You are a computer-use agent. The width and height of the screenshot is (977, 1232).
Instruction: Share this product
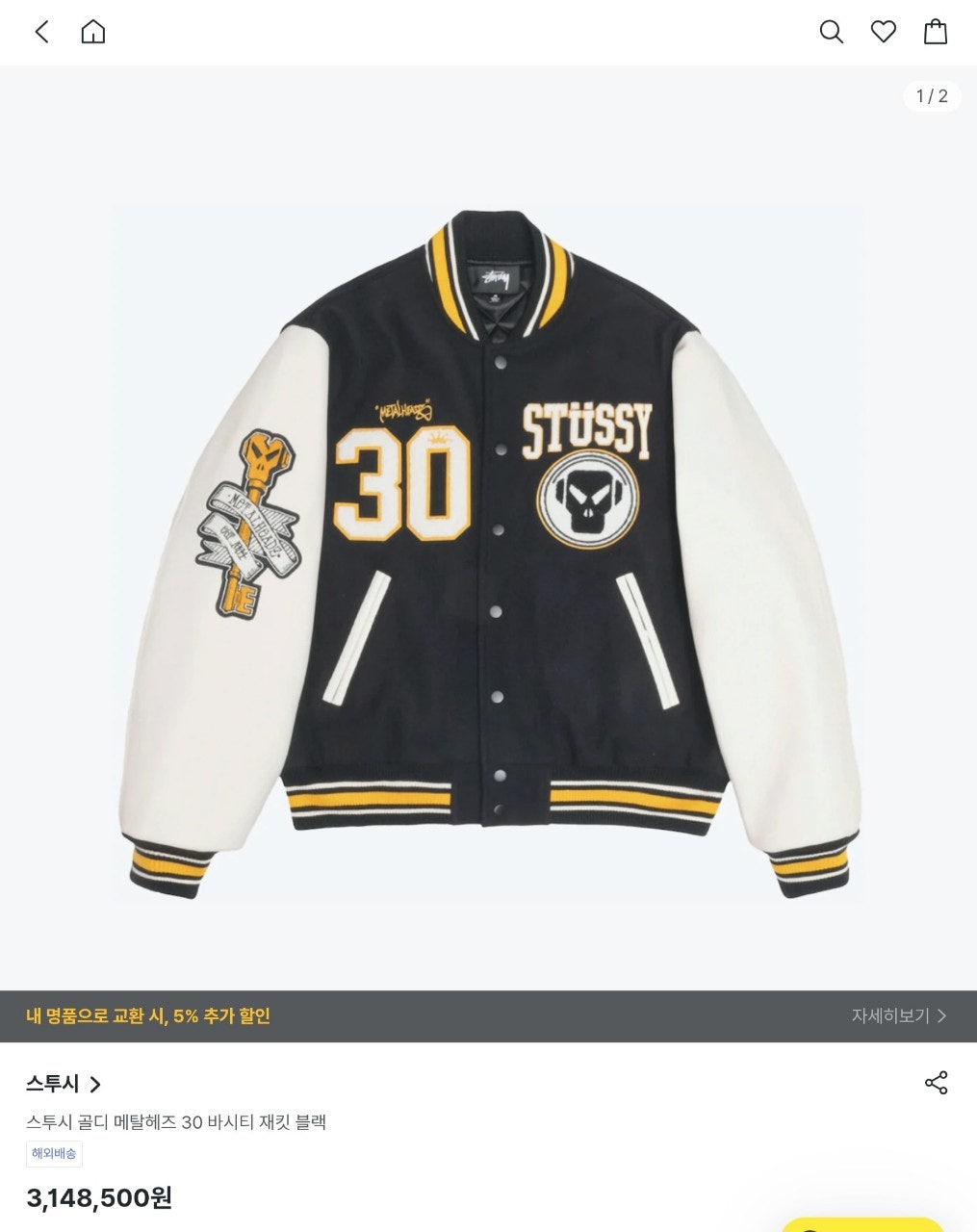(936, 1083)
